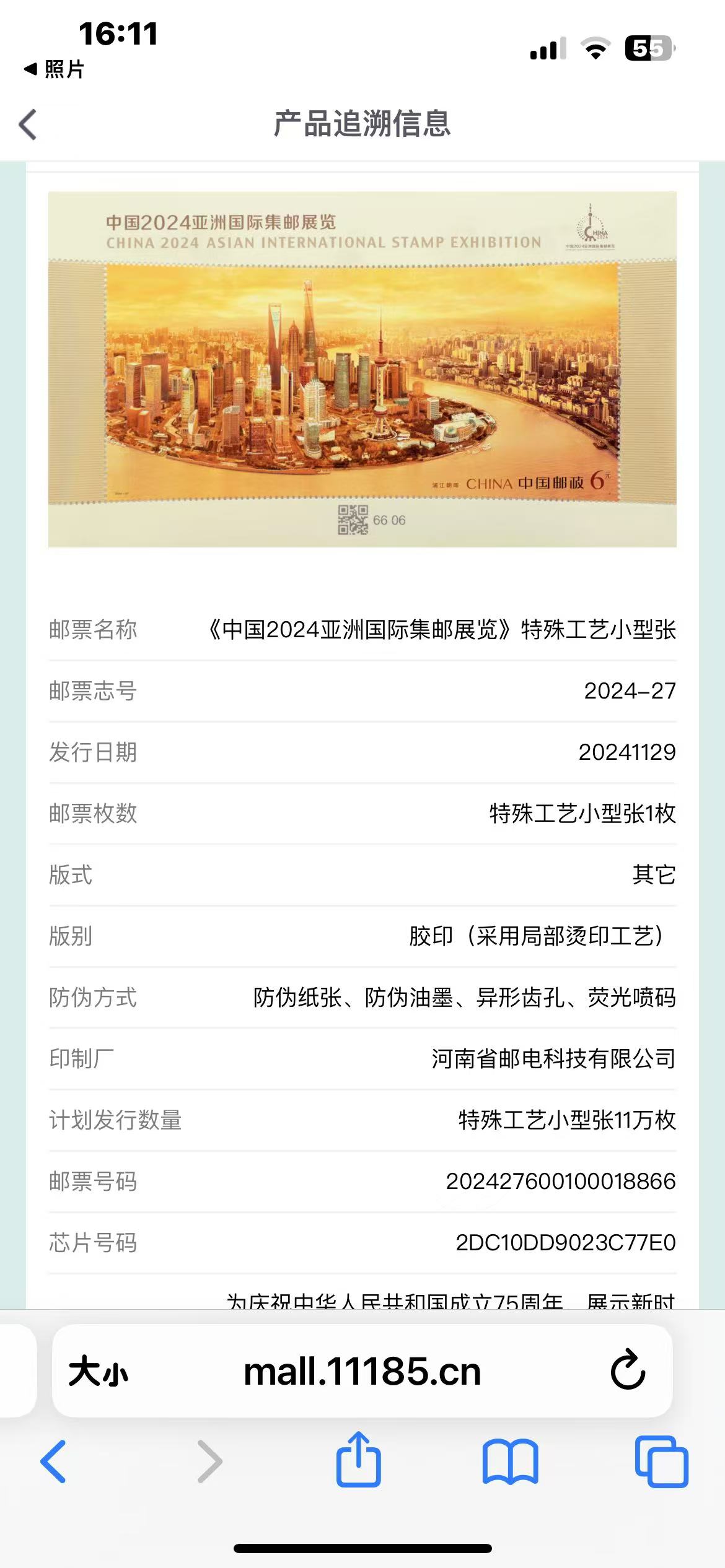Screen dimensions: 725x1568
Task: Go back from the 产品追溯信息 page
Action: coord(28,124)
